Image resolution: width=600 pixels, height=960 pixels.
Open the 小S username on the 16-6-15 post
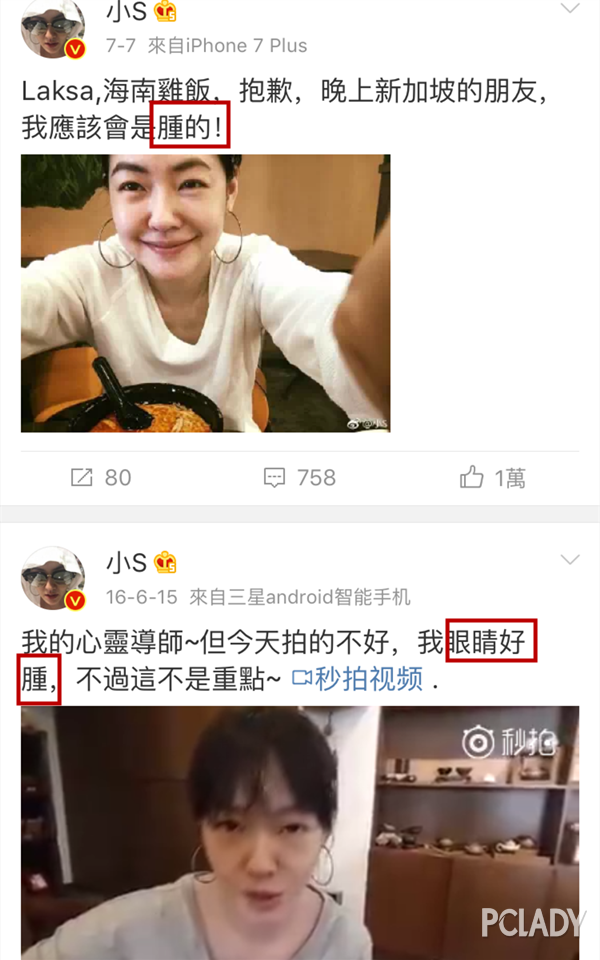click(129, 563)
